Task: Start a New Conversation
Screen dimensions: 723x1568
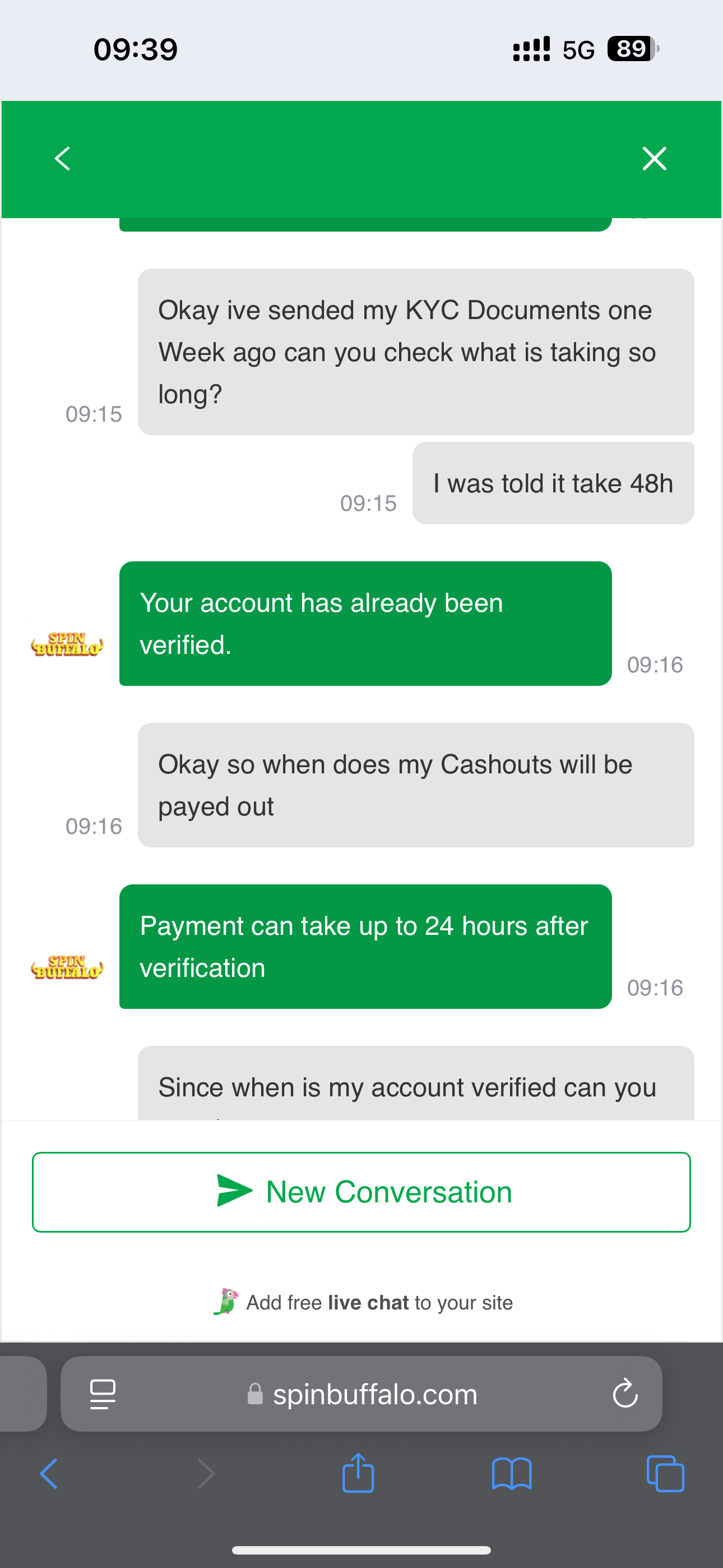Action: click(x=361, y=1192)
